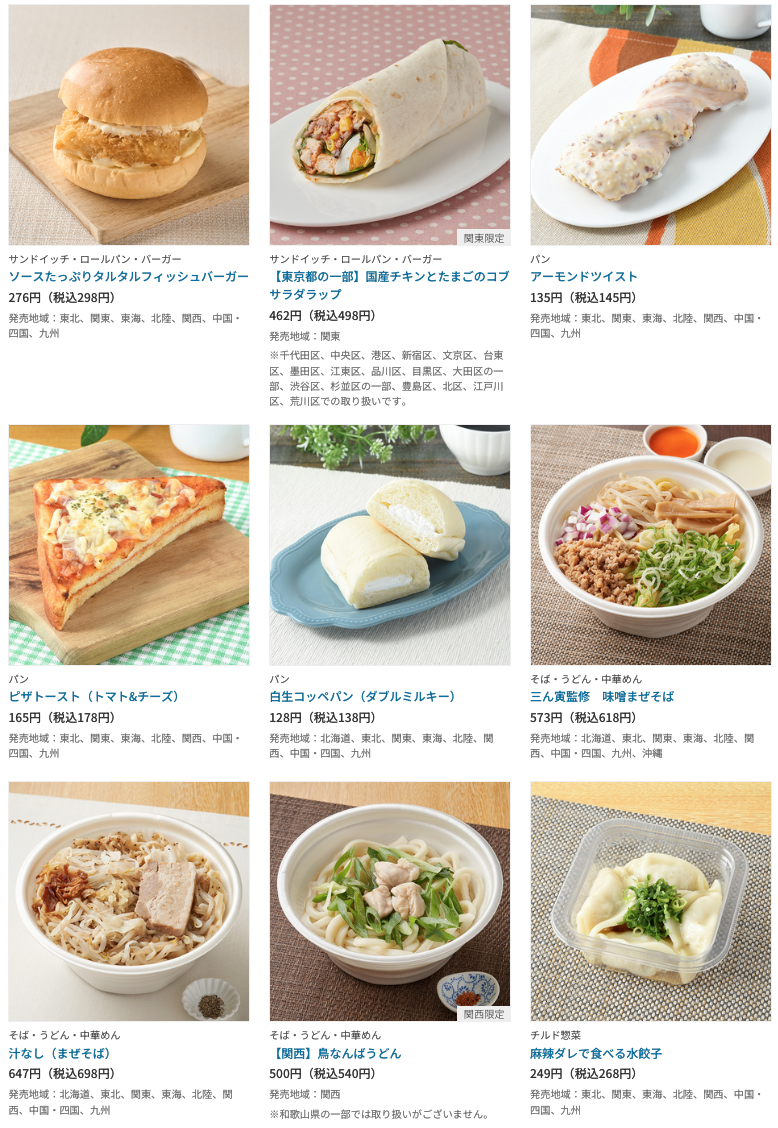
Task: Tap the soupless mazesoba photo
Action: coord(129,901)
